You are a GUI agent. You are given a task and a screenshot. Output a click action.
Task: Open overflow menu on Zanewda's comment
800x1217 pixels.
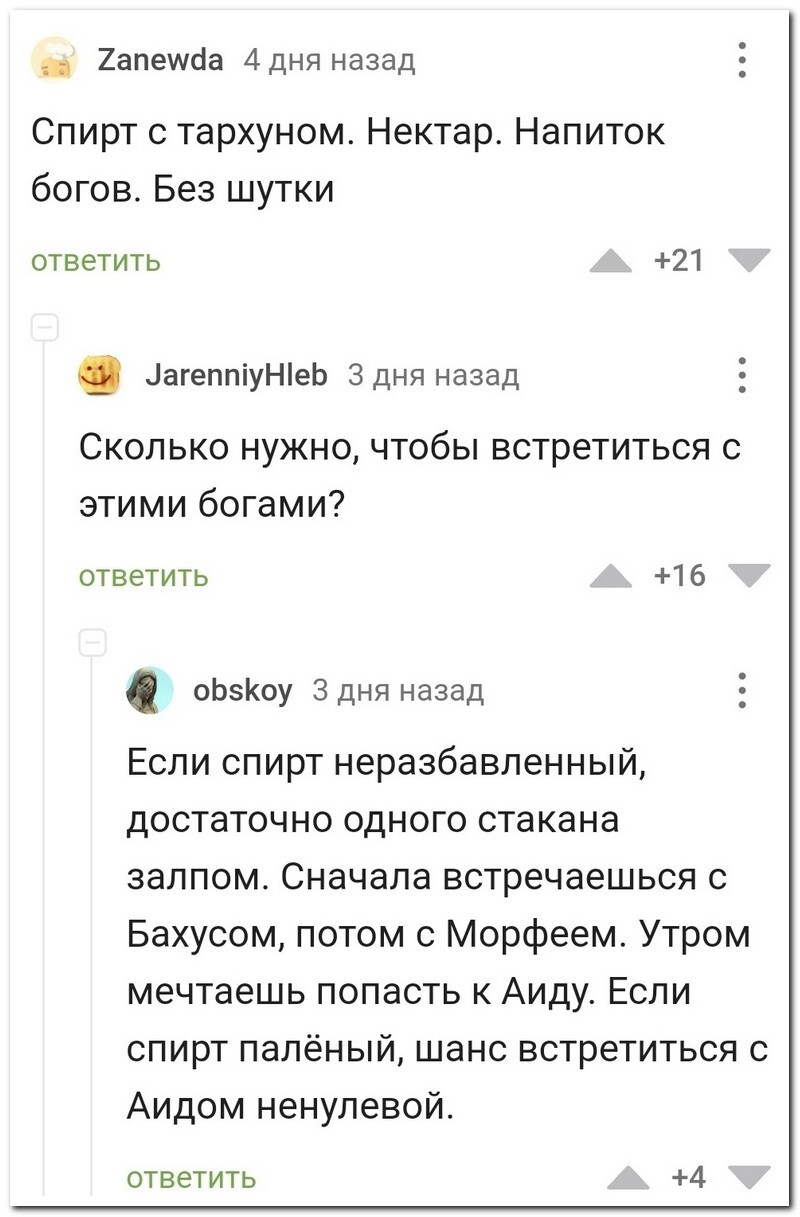pos(741,60)
